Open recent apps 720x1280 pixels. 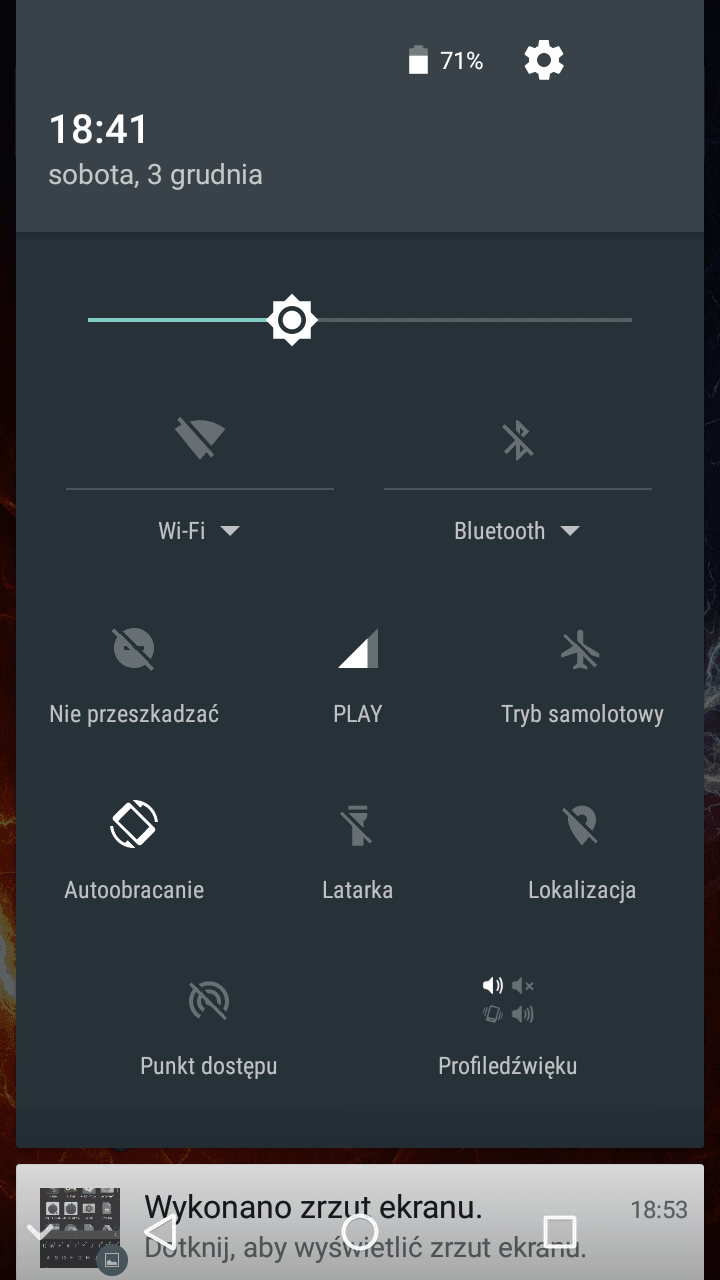(559, 1230)
